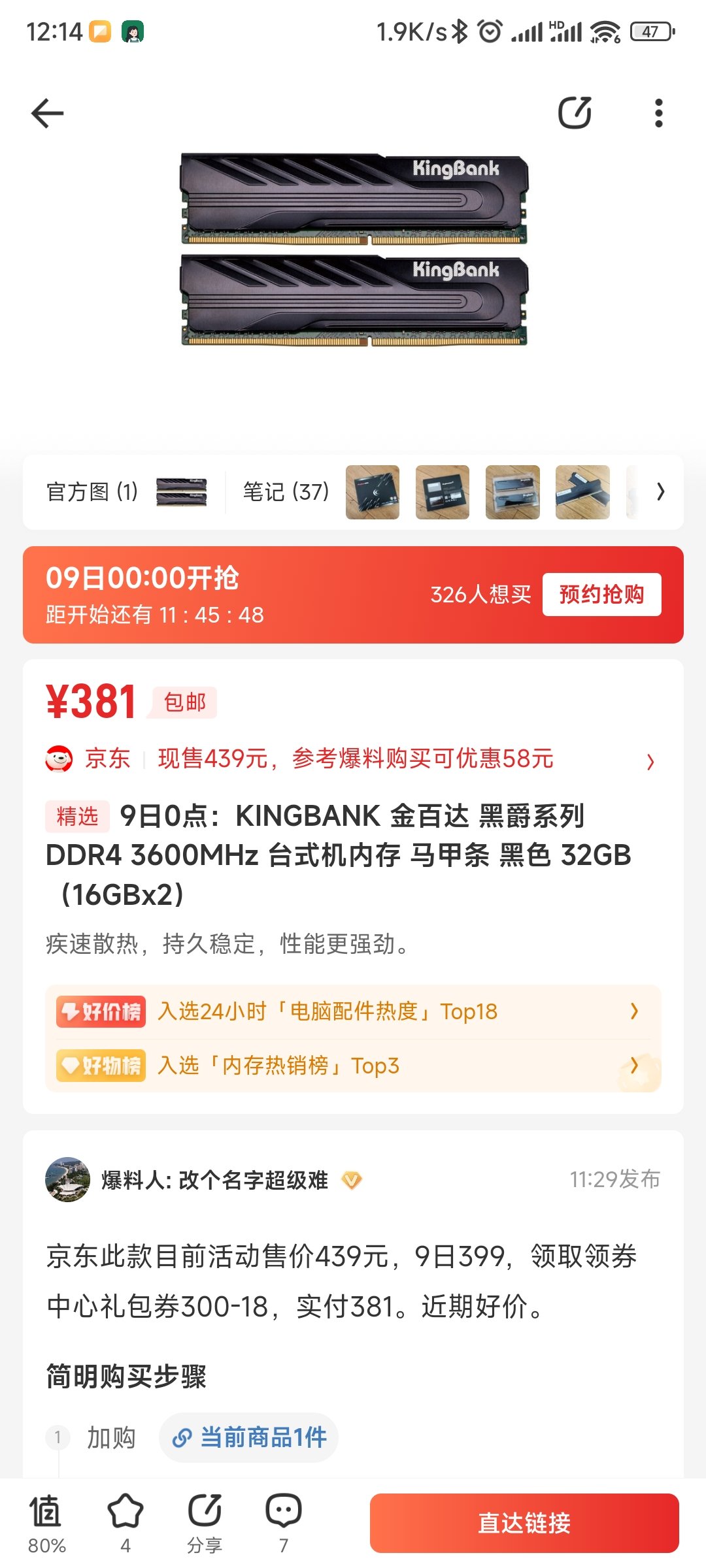Open the 当前商品1件 product link
The height and width of the screenshot is (1568, 706).
[249, 1437]
